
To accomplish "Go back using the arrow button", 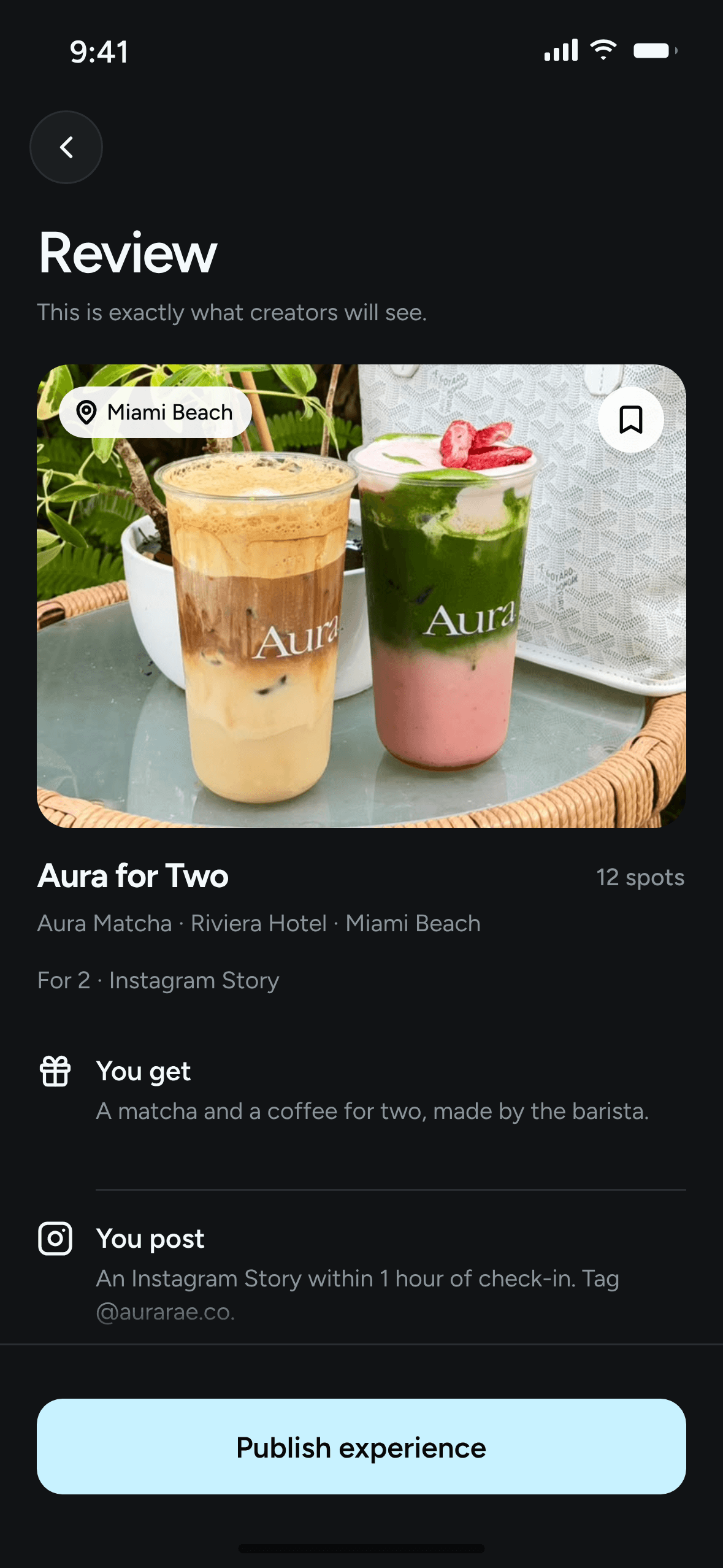I will pyautogui.click(x=66, y=147).
